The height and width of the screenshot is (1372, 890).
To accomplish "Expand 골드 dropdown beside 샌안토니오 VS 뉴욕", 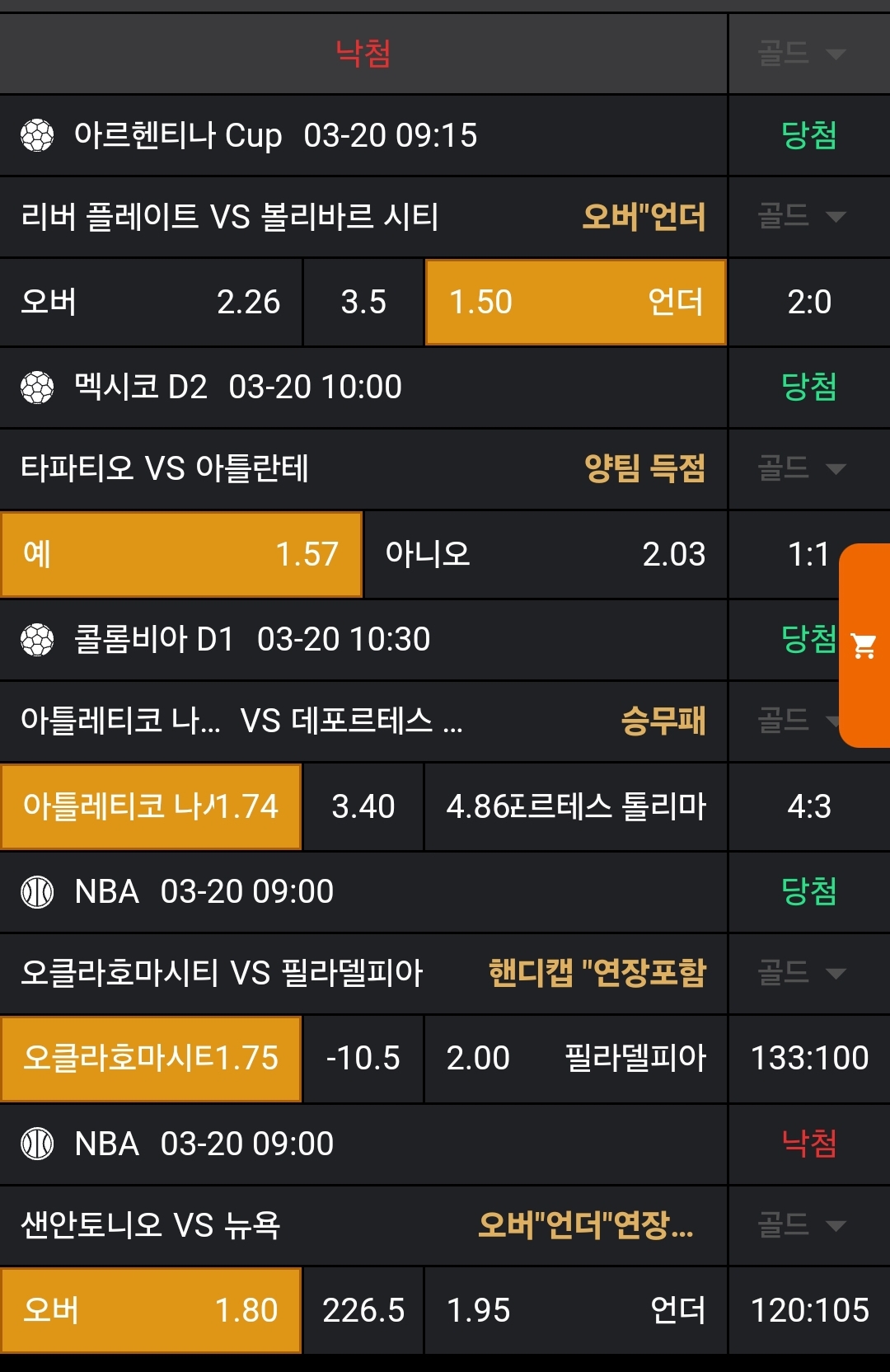I will (x=802, y=1225).
